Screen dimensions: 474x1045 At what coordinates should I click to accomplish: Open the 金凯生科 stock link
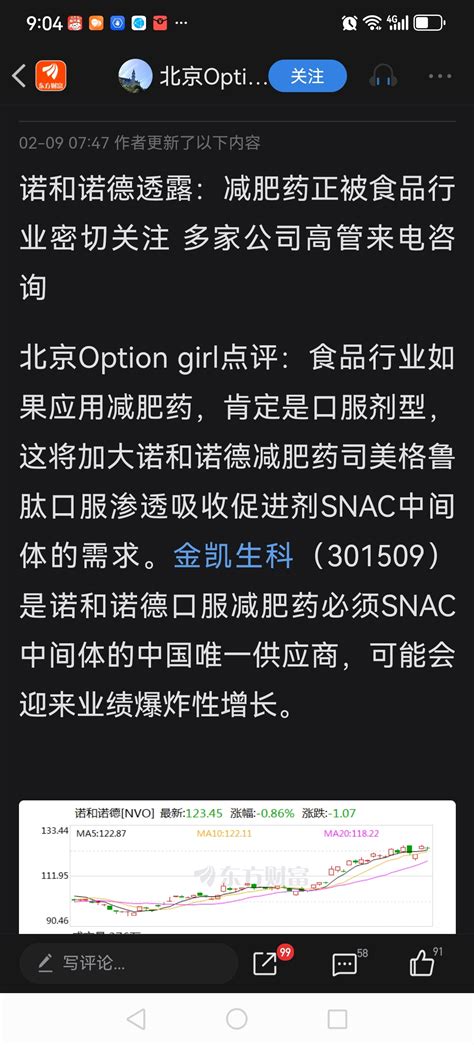point(233,555)
